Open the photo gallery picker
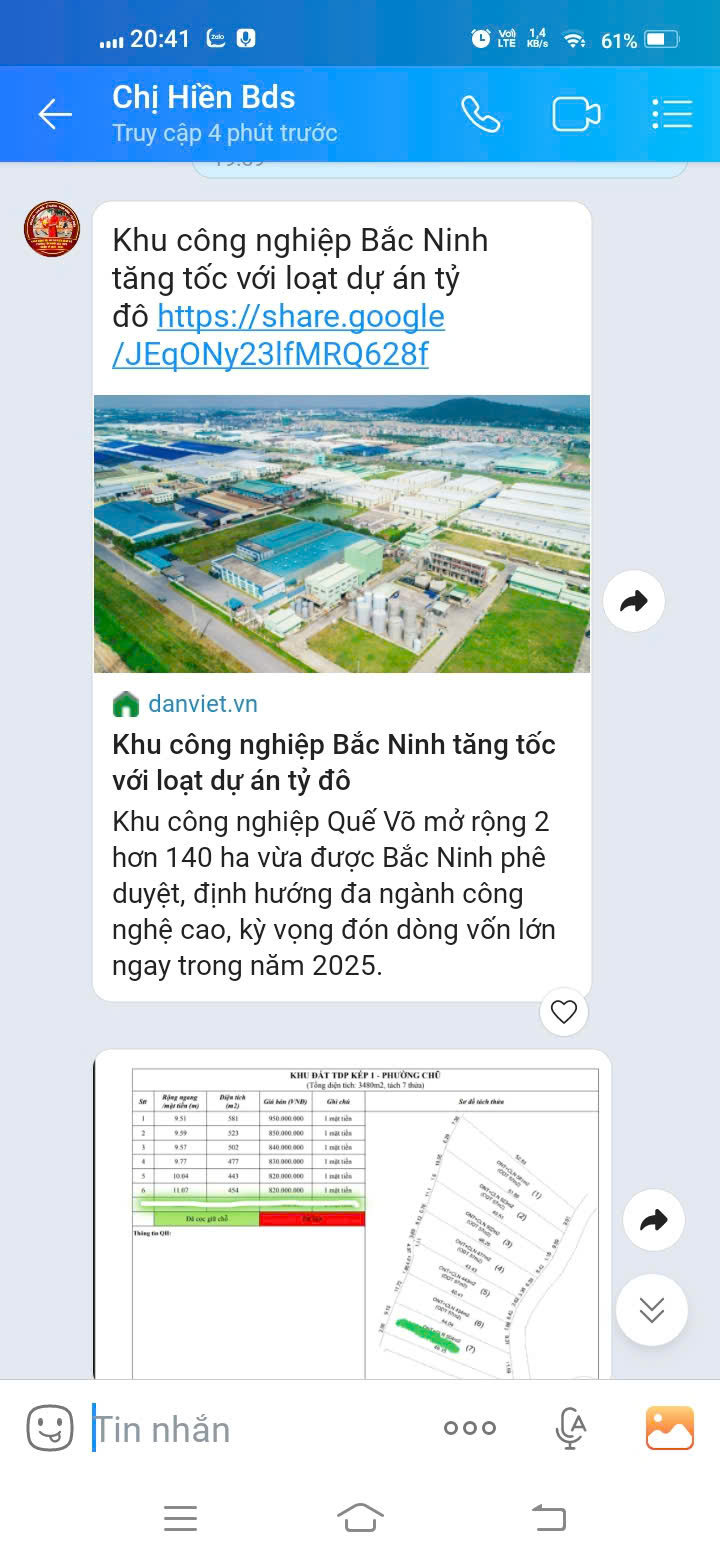 670,1428
